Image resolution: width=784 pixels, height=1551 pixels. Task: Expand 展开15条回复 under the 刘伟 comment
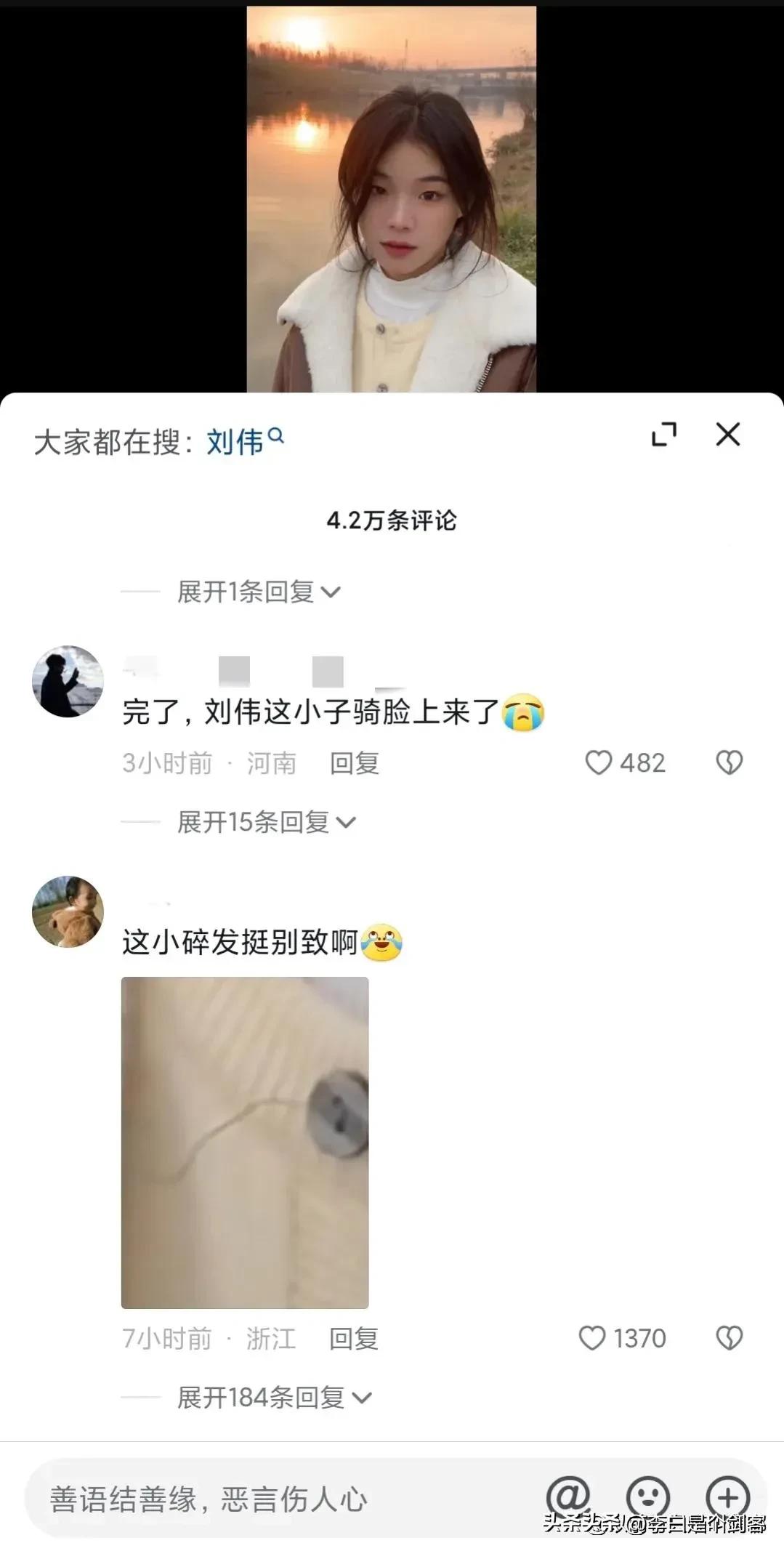tap(266, 822)
